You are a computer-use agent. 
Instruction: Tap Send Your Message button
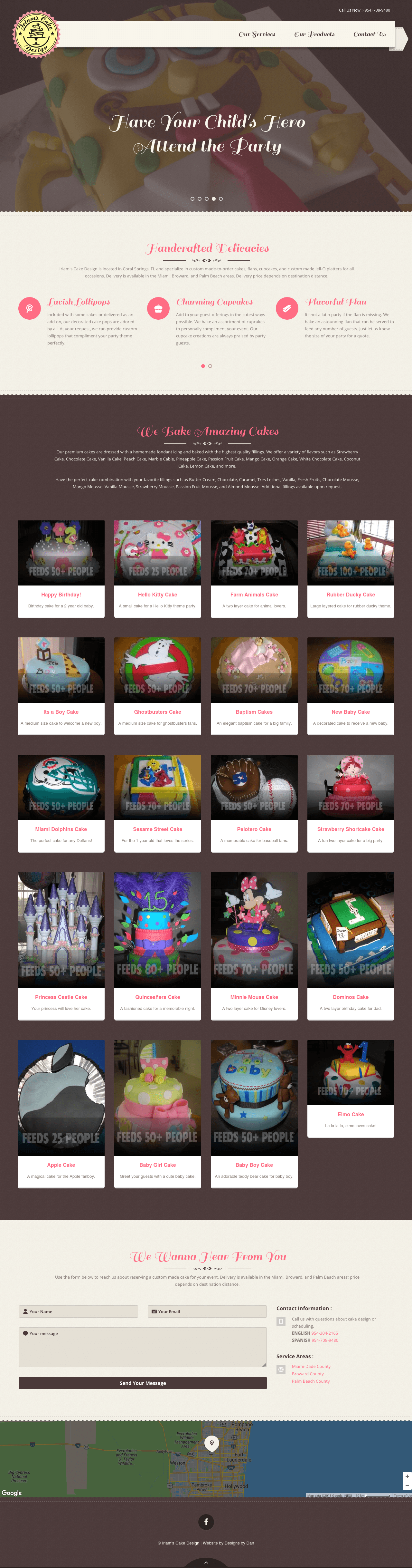[x=143, y=1383]
